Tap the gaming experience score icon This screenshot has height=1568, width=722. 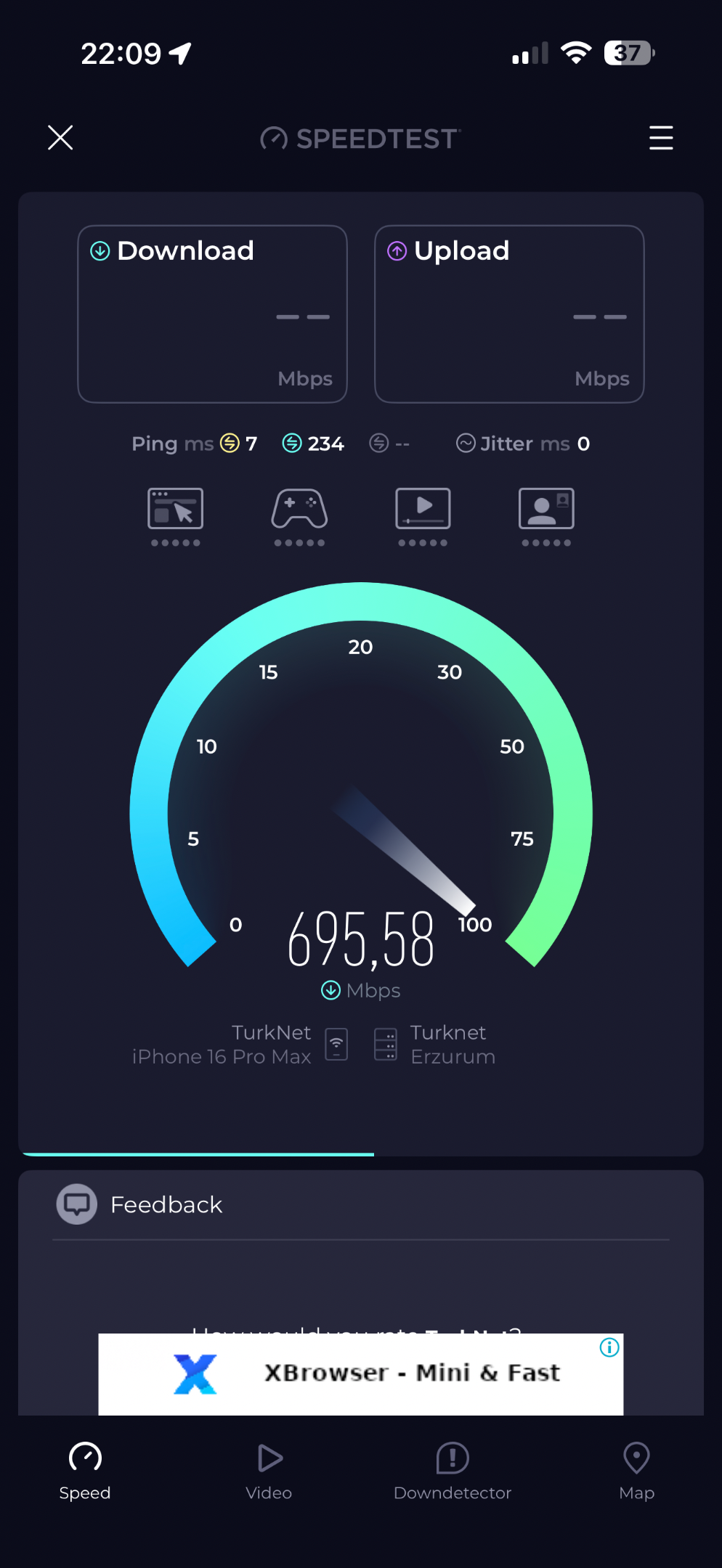tap(299, 517)
